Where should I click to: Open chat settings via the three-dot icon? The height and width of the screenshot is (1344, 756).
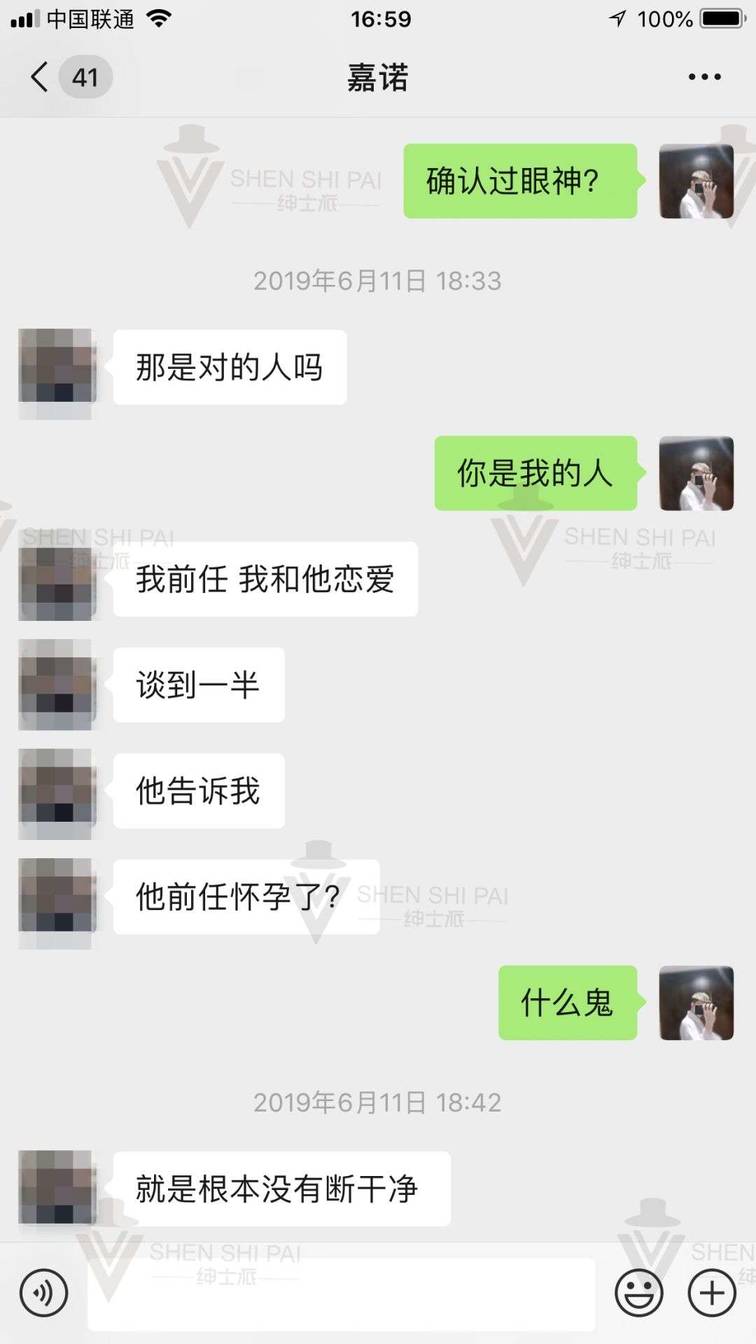[x=706, y=76]
